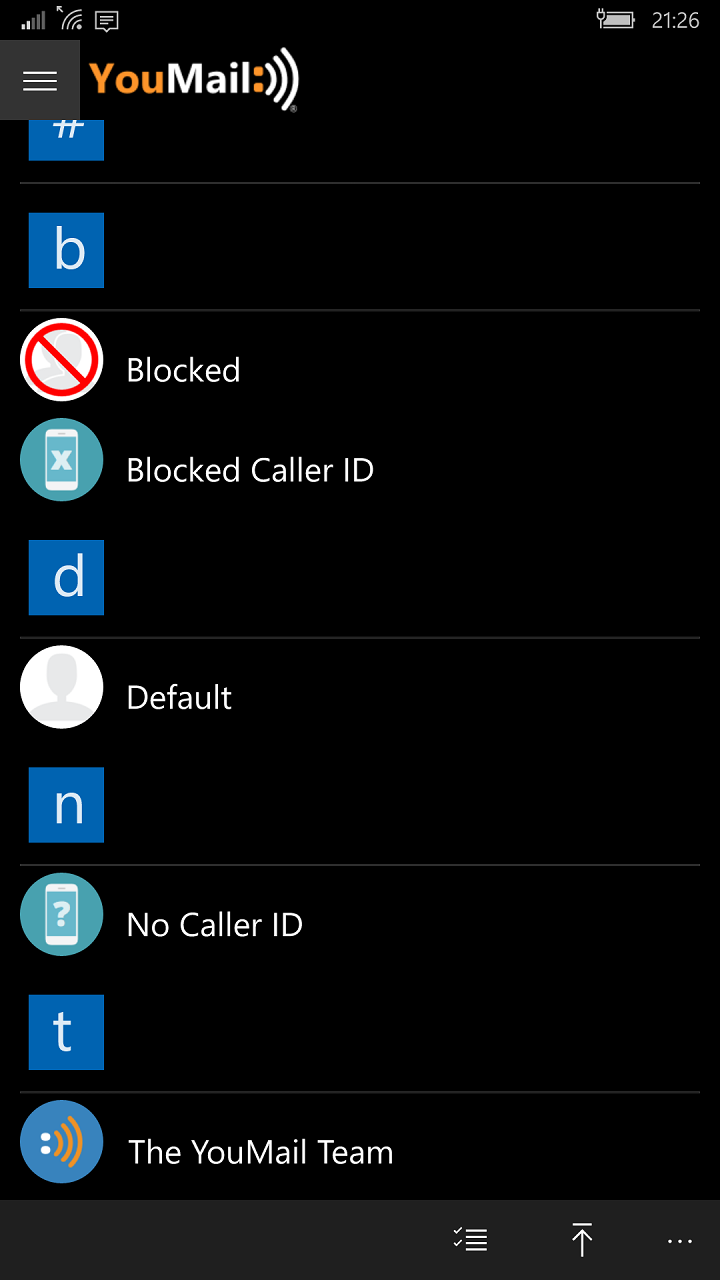Open the Blocked Caller ID entry
The width and height of the screenshot is (720, 1280).
(249, 470)
